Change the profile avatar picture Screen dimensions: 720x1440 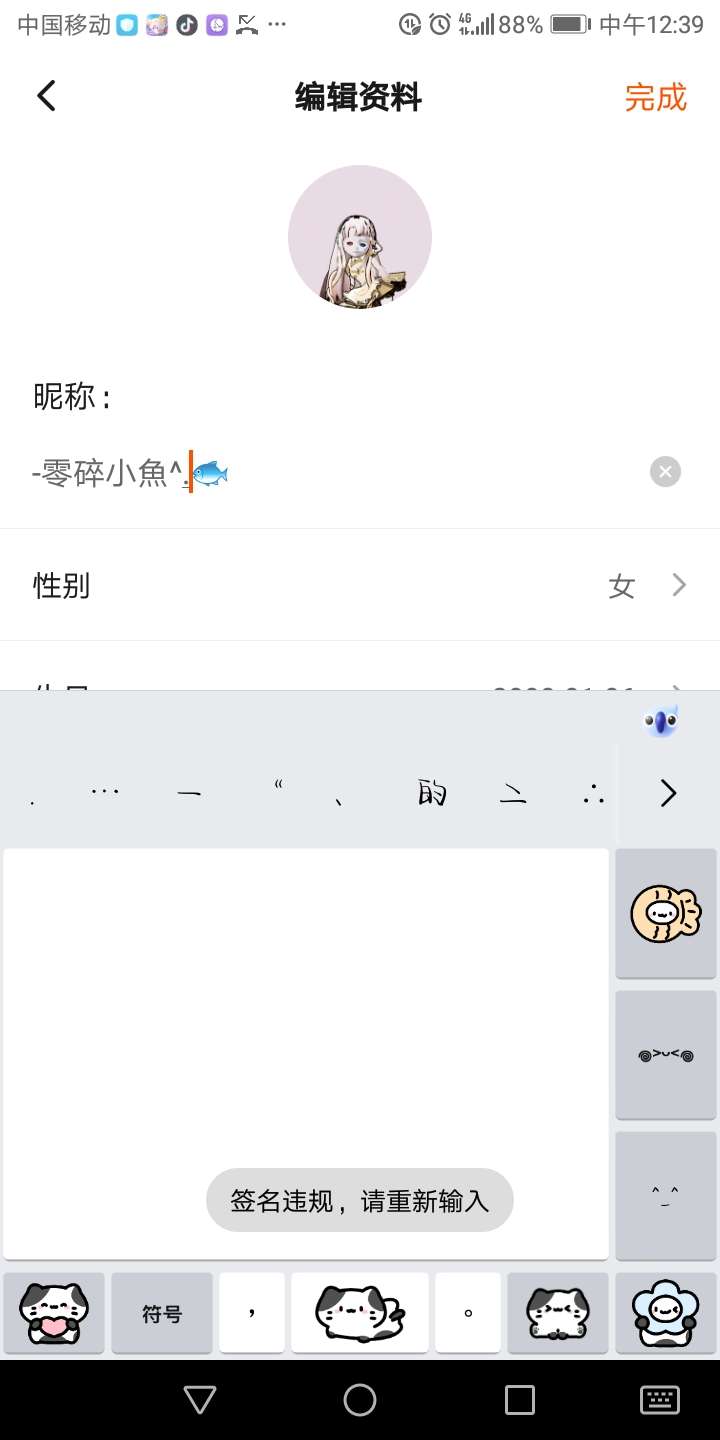360,237
